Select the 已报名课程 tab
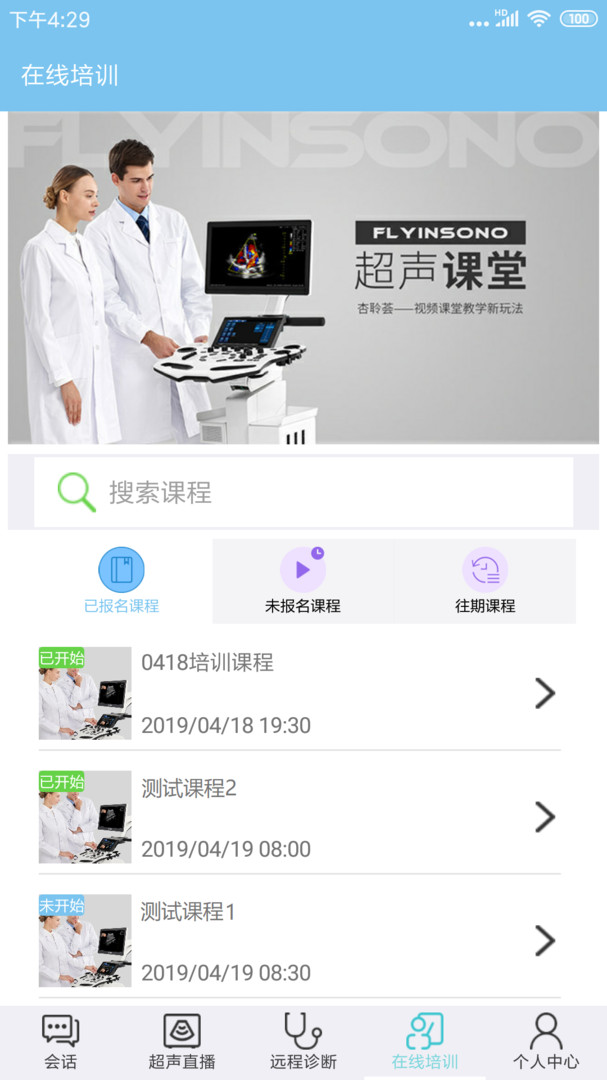 pyautogui.click(x=121, y=581)
